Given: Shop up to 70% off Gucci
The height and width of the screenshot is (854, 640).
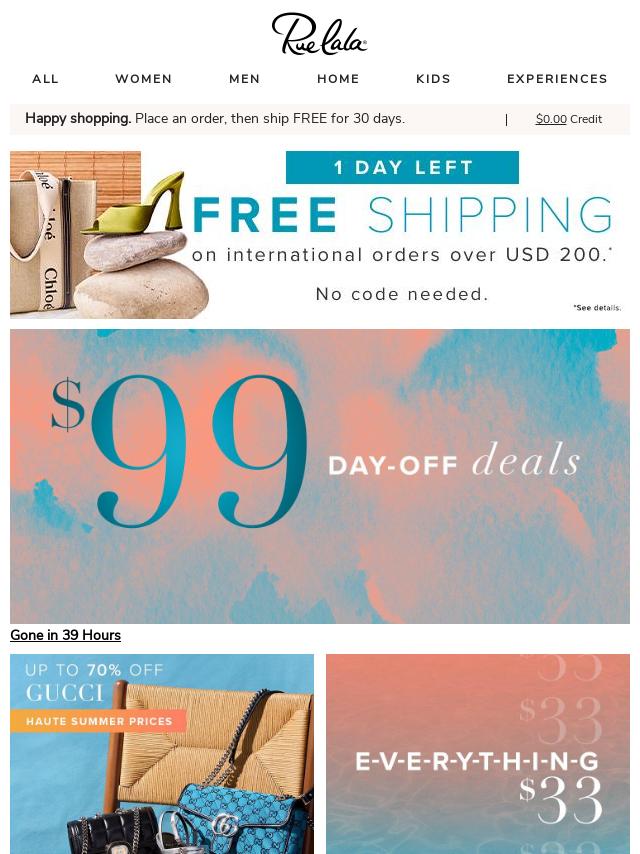Looking at the screenshot, I should click(x=162, y=753).
